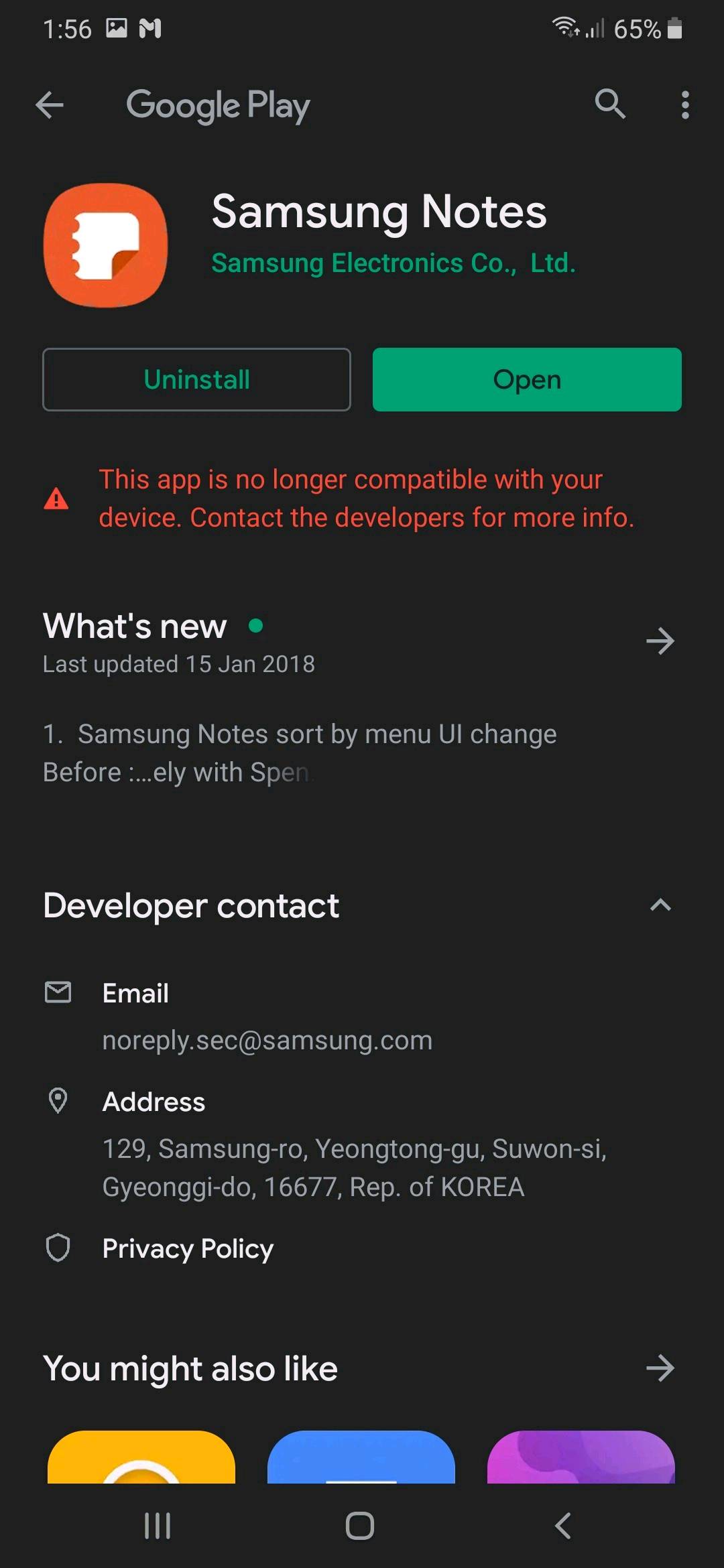724x1568 pixels.
Task: Tap the system home button
Action: coord(360,1526)
